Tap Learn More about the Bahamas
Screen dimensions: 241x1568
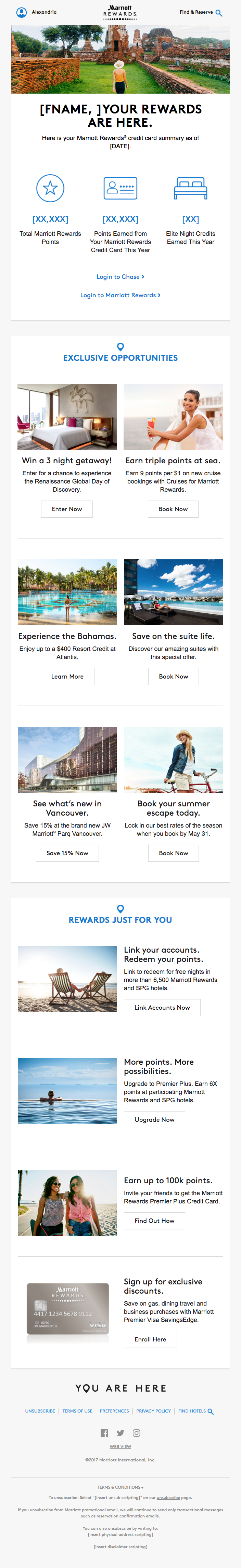coord(67,676)
